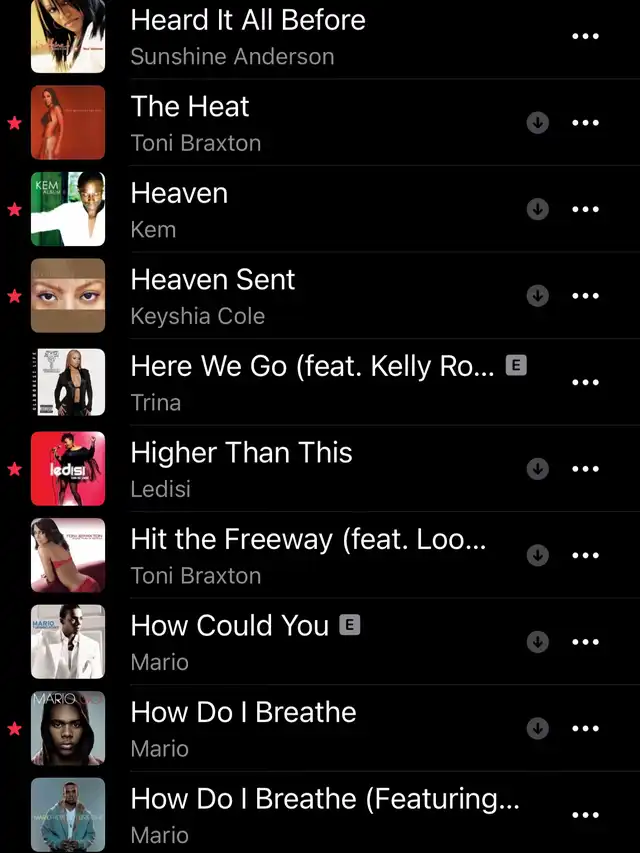Open more options for Heard It All Before

[x=585, y=36]
